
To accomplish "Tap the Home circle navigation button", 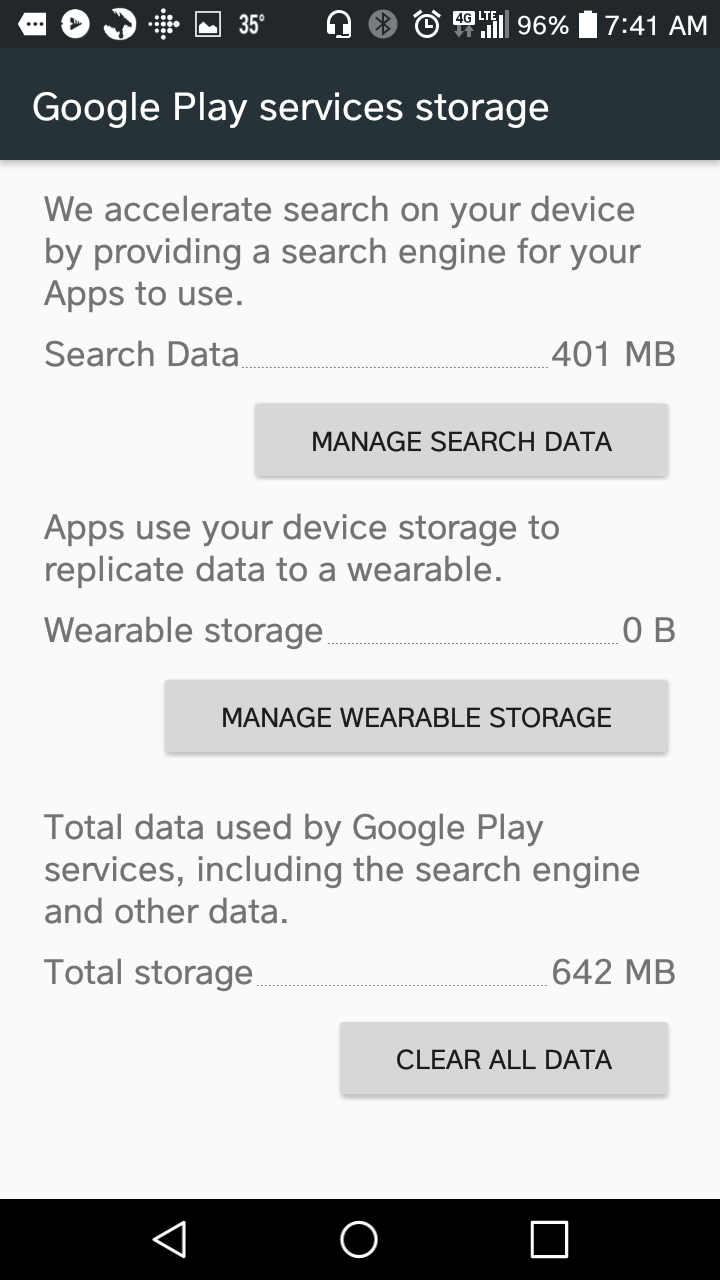I will (358, 1239).
